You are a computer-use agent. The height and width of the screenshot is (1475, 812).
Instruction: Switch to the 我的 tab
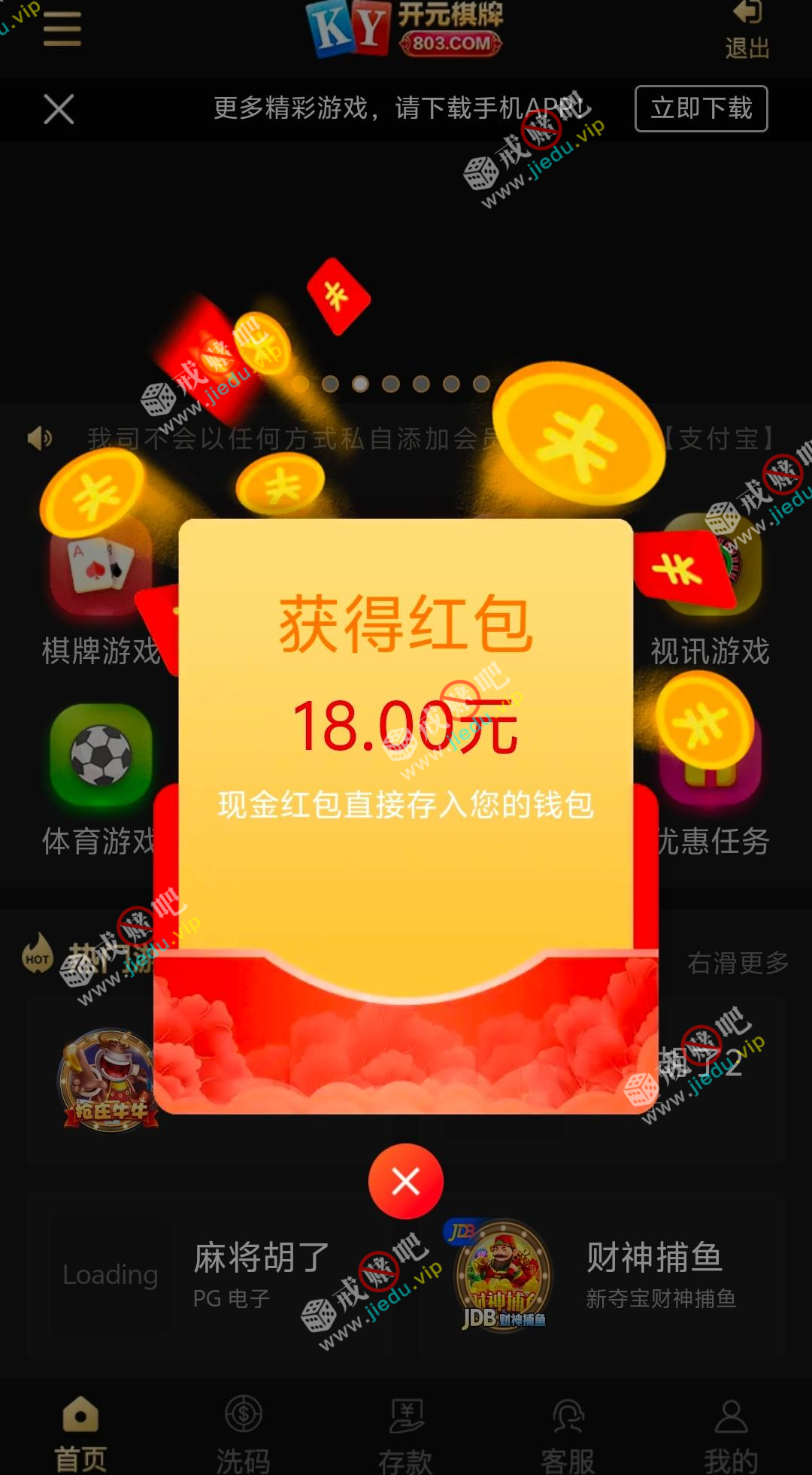[730, 1433]
